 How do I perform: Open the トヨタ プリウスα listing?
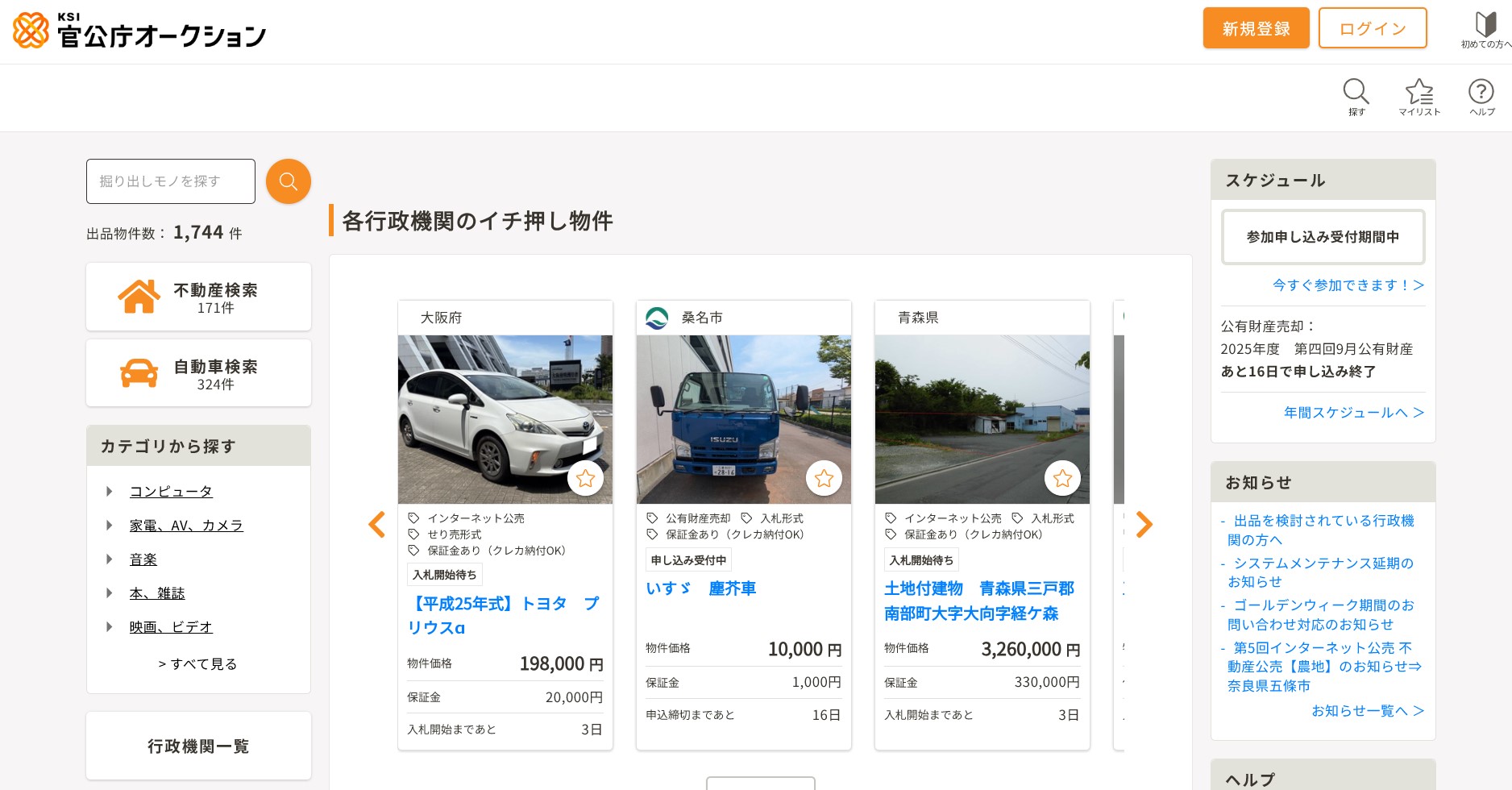pos(504,615)
